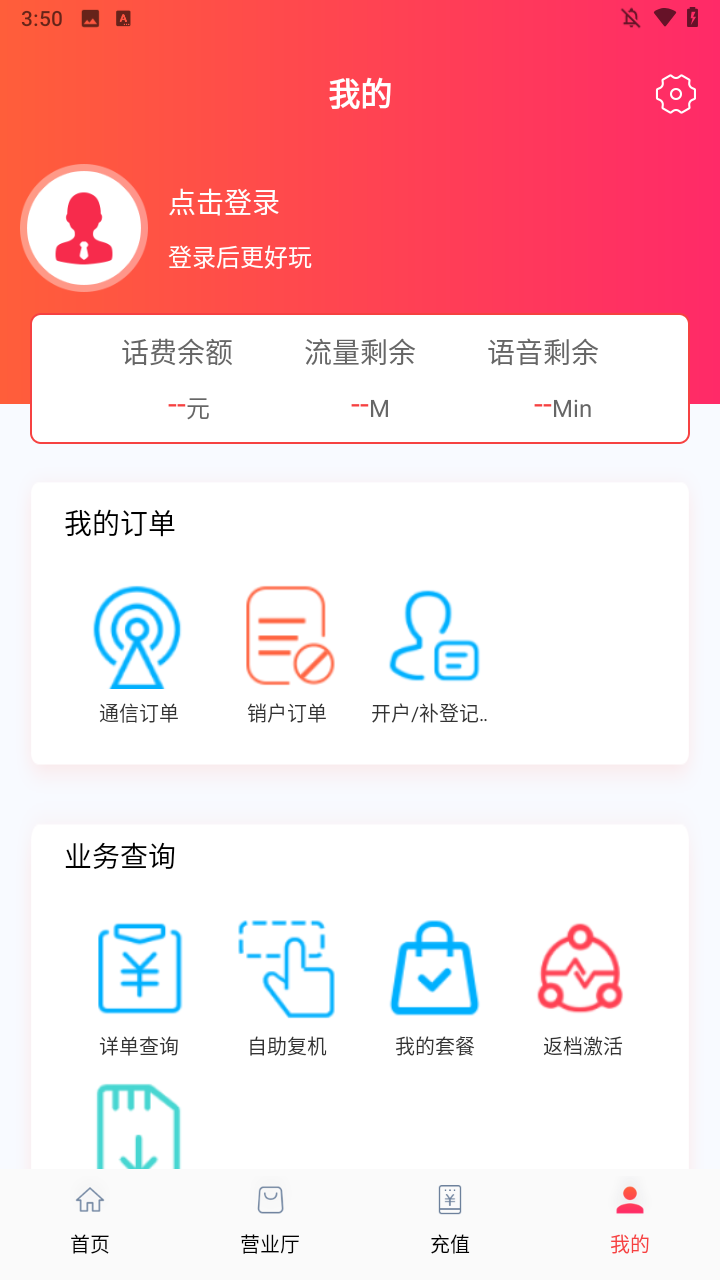Open the 充值 recharge tab

[x=450, y=1220]
